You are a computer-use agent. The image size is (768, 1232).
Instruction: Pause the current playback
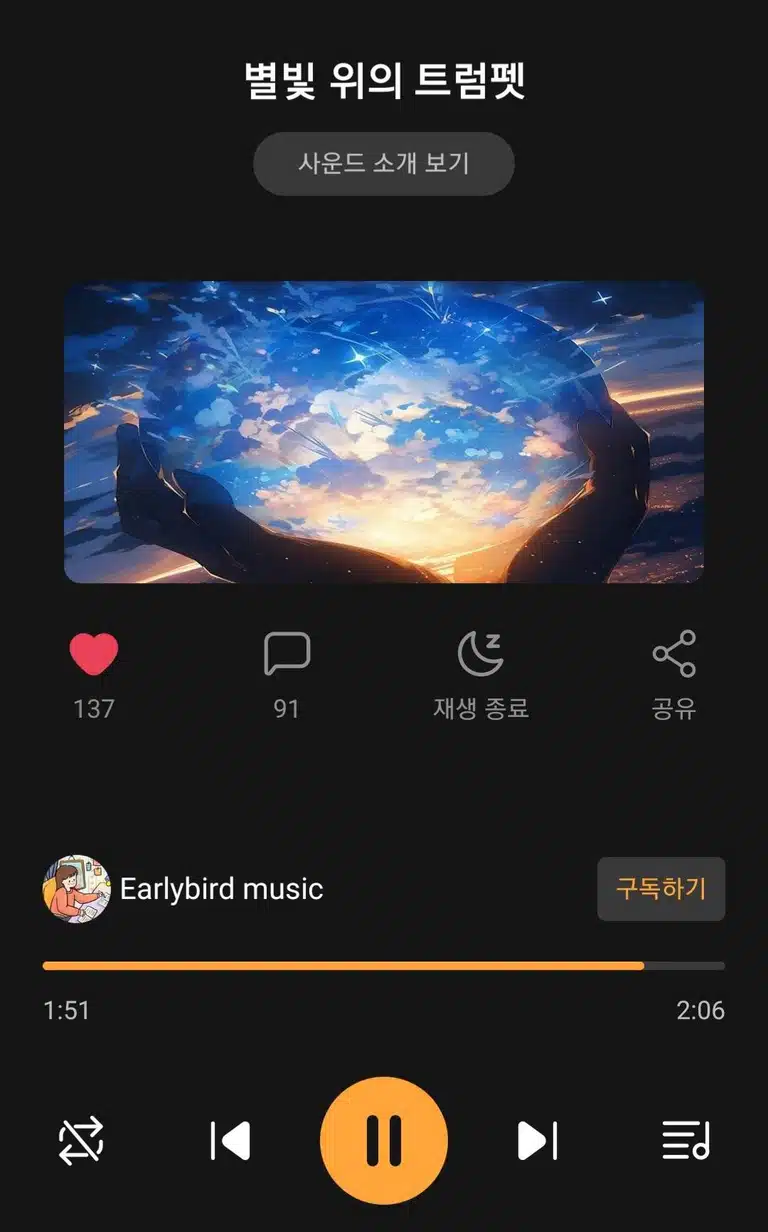(384, 1141)
